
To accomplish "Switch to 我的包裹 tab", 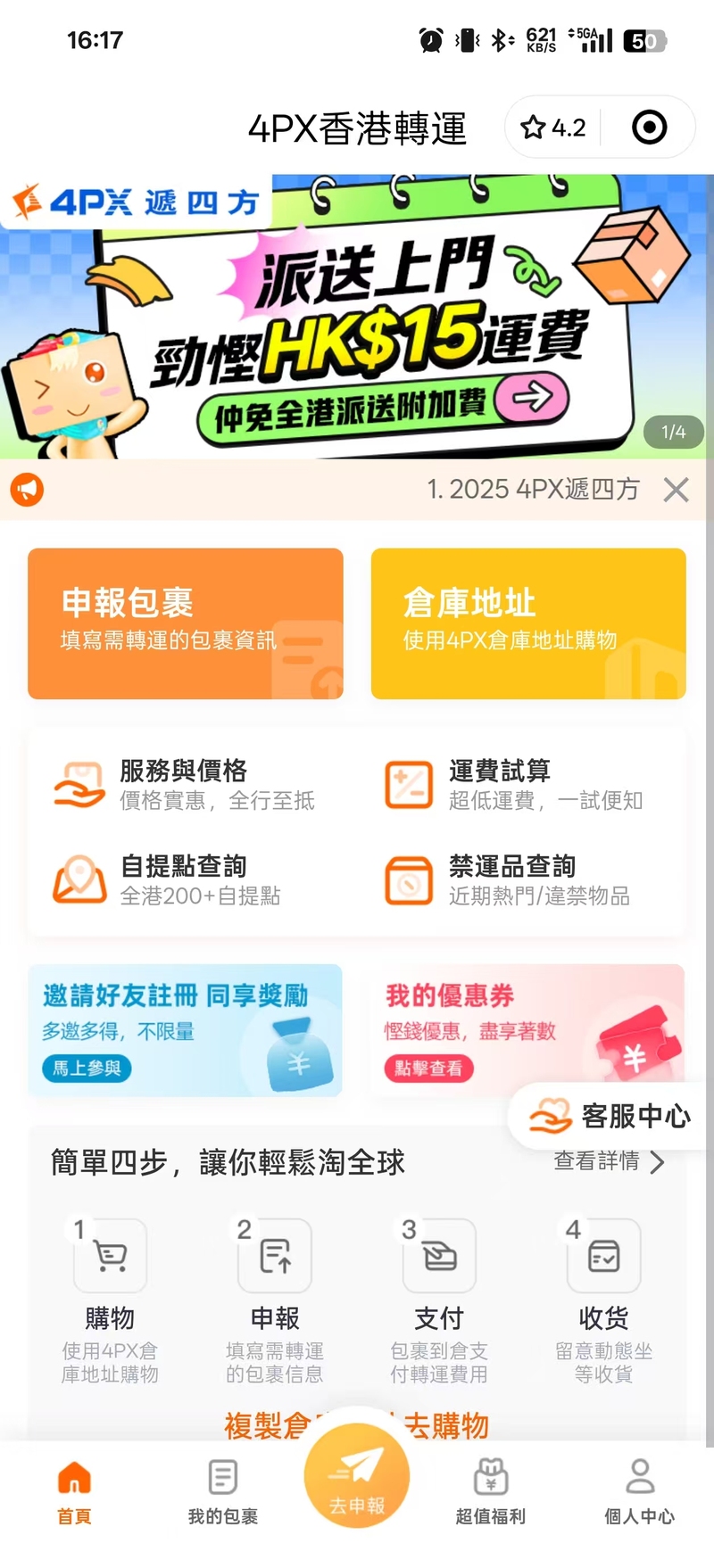I will (222, 1491).
